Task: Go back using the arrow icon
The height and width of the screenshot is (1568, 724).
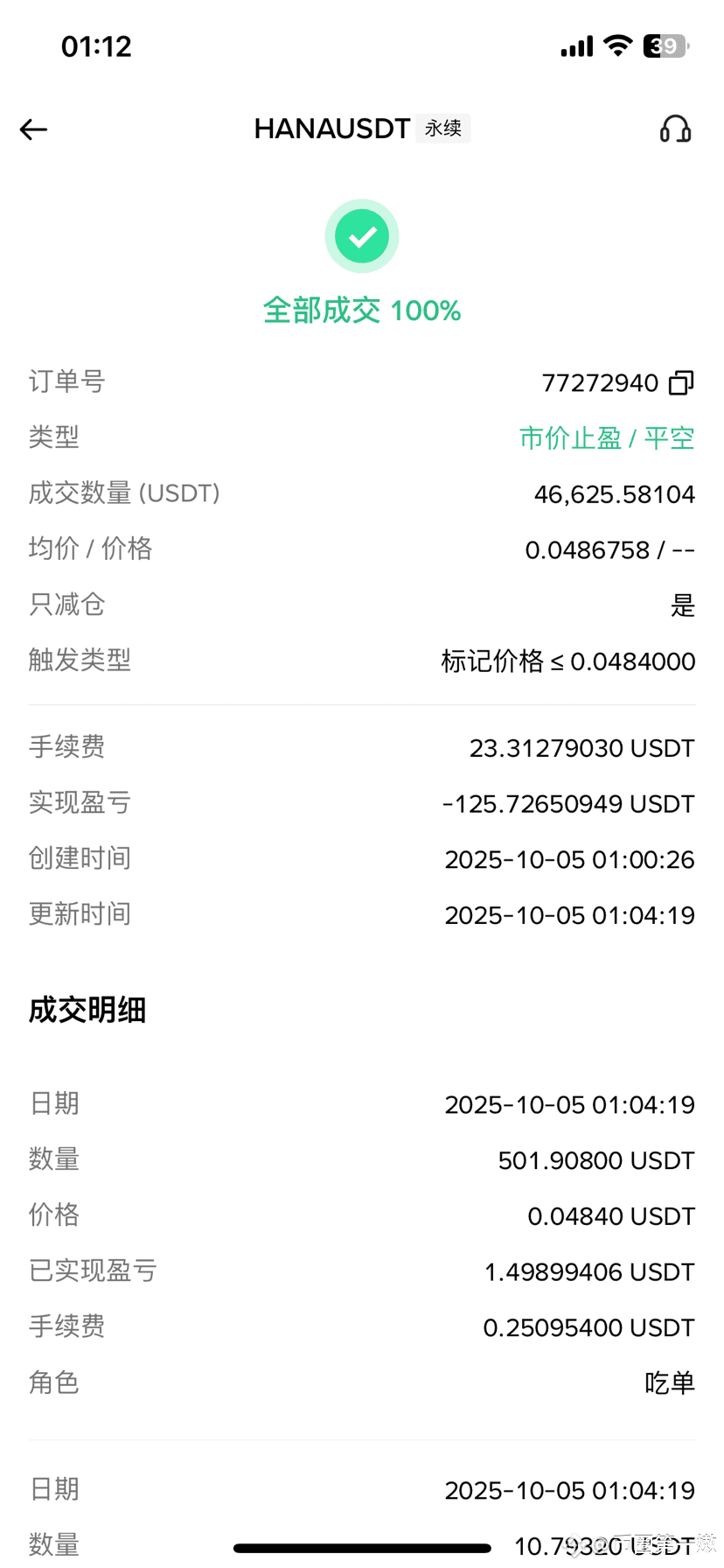Action: pyautogui.click(x=33, y=129)
